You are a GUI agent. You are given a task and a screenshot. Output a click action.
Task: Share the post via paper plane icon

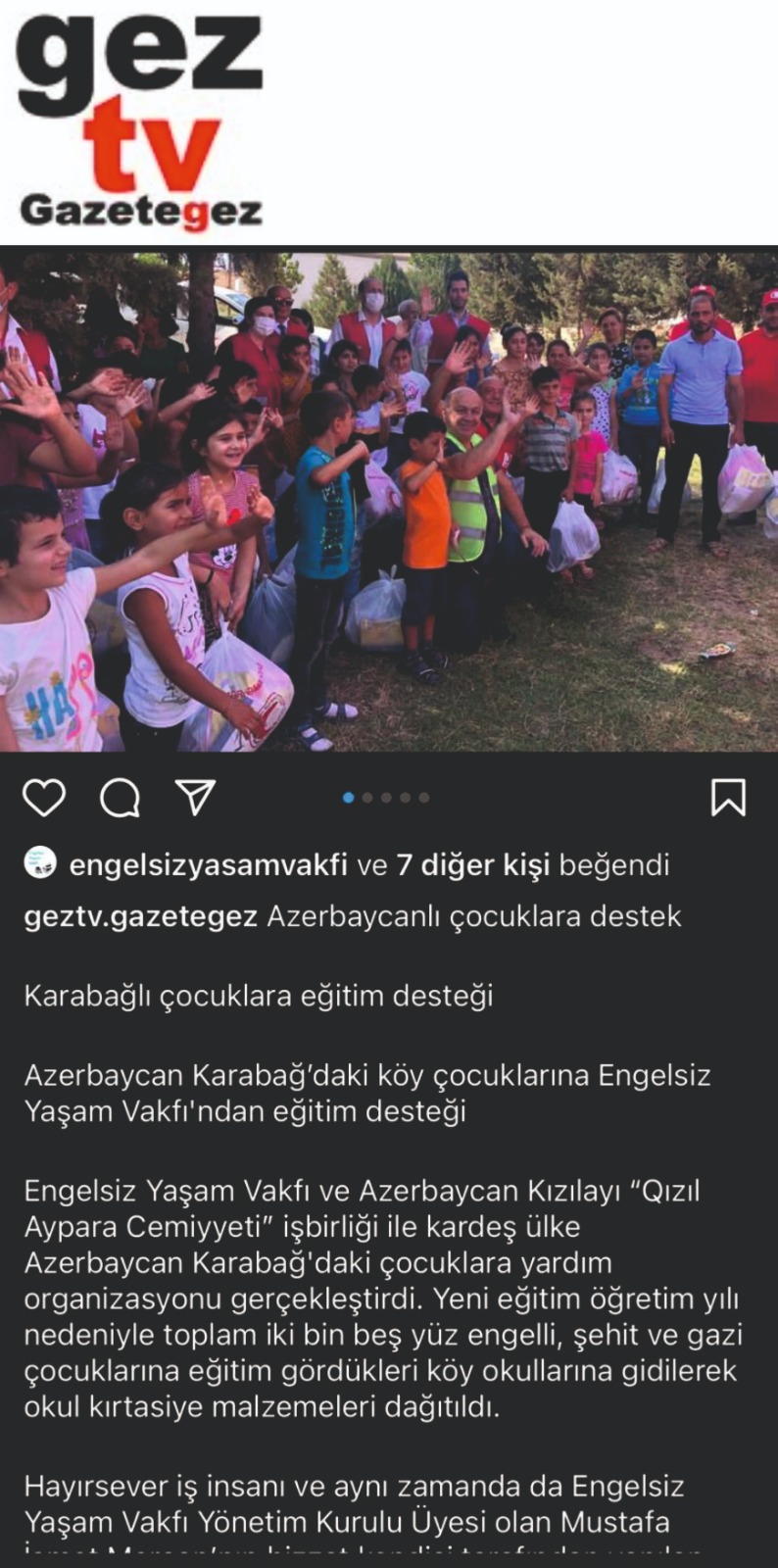195,797
